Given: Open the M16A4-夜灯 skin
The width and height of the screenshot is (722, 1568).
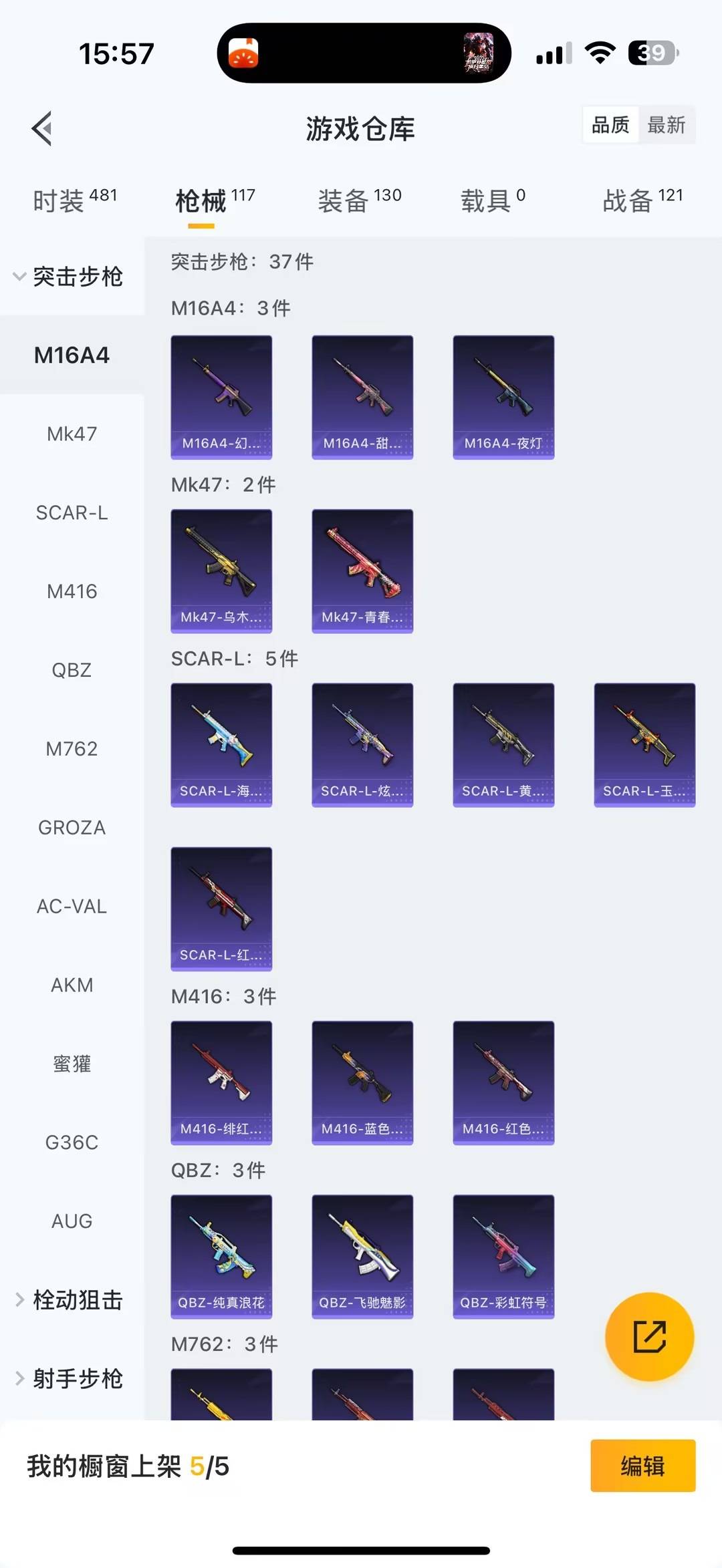Looking at the screenshot, I should point(503,397).
